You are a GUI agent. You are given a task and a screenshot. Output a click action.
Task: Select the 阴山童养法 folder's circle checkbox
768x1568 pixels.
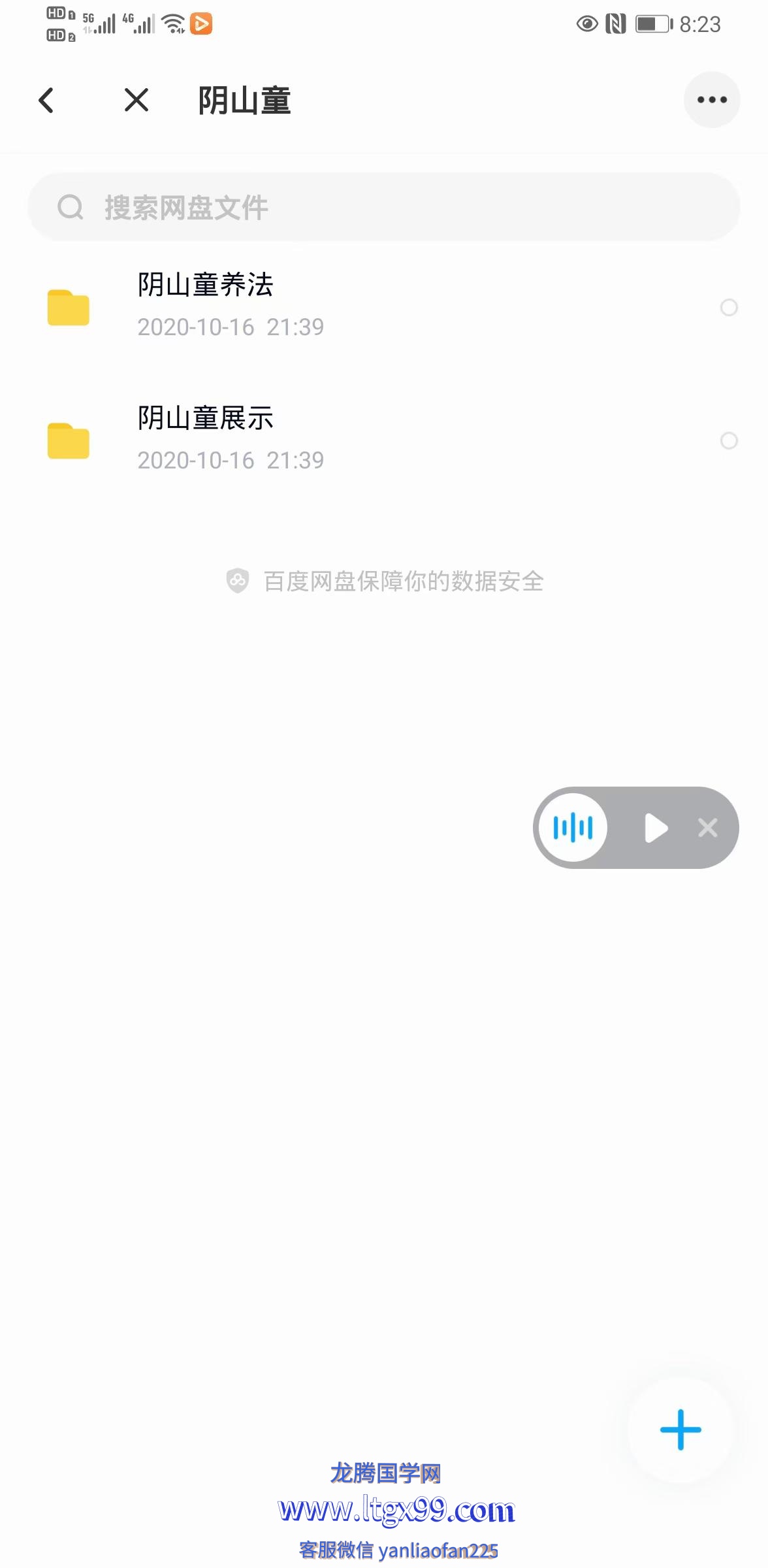[x=729, y=307]
